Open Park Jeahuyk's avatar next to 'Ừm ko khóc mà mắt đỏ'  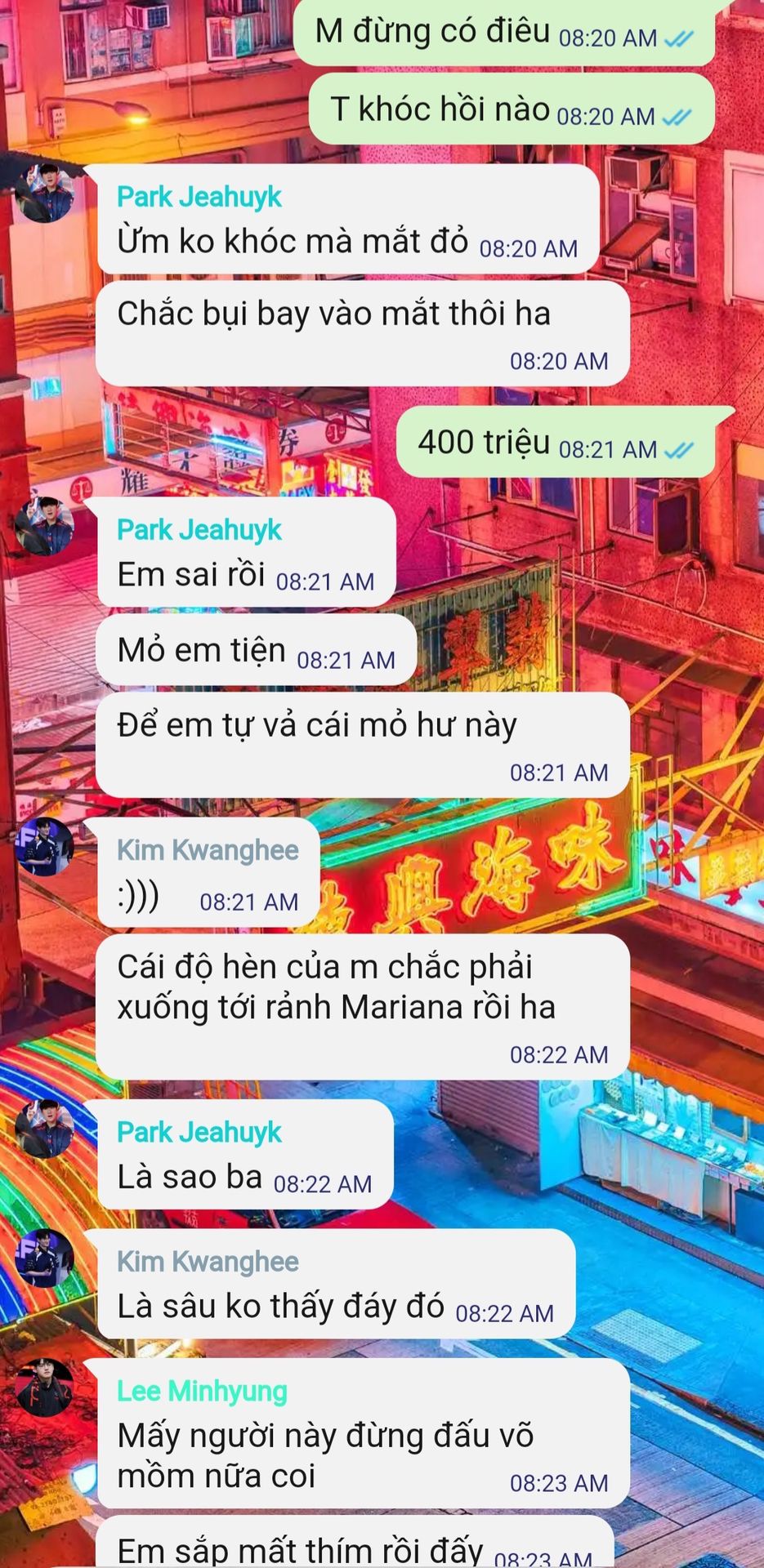tap(44, 194)
